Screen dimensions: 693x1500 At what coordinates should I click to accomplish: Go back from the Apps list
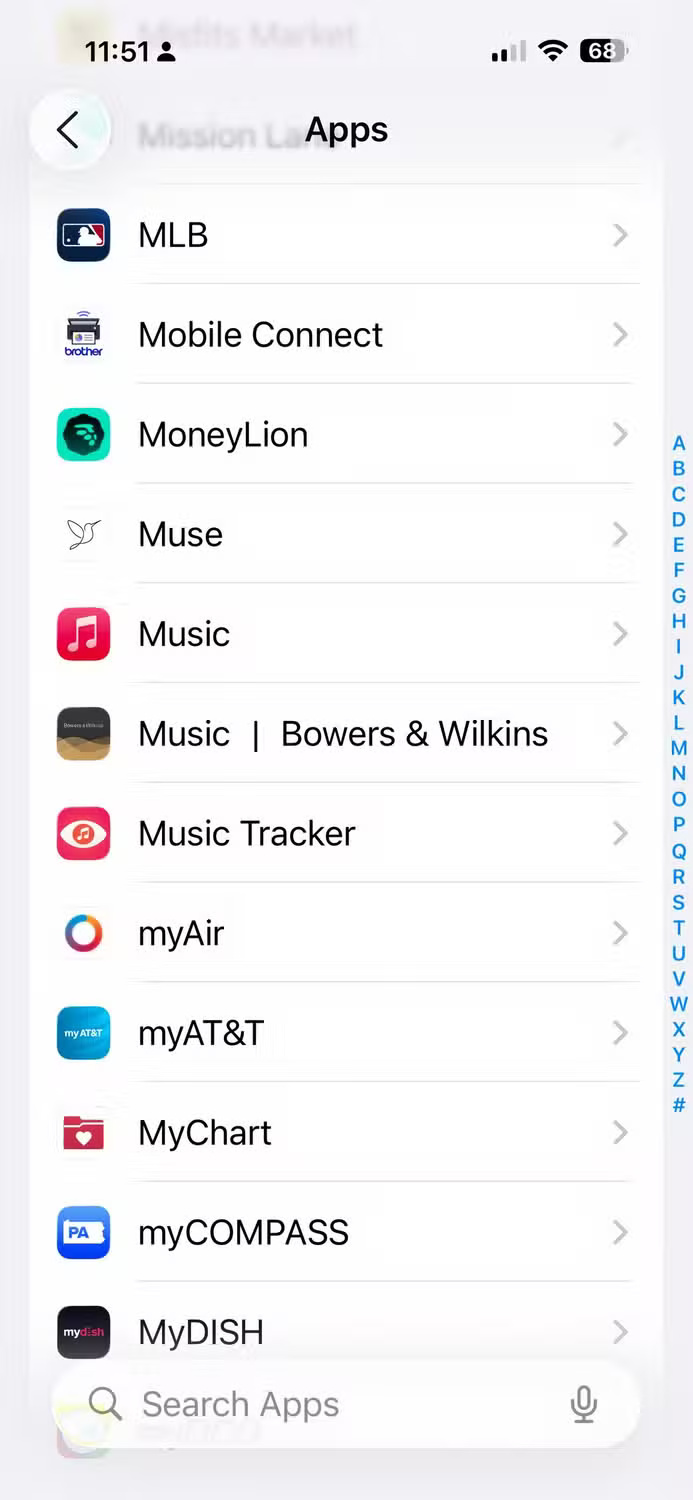point(68,130)
